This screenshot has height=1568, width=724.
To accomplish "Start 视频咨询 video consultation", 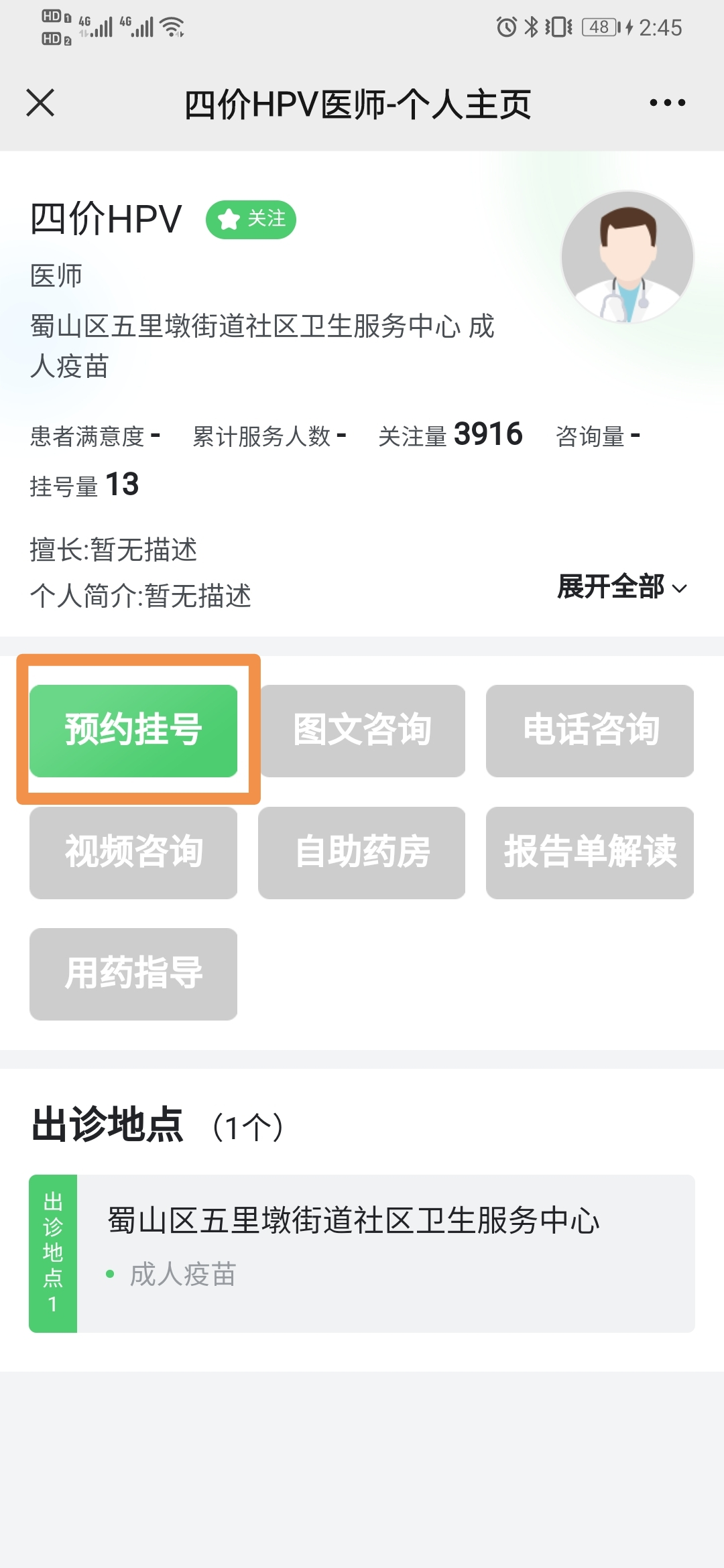I will pyautogui.click(x=133, y=852).
